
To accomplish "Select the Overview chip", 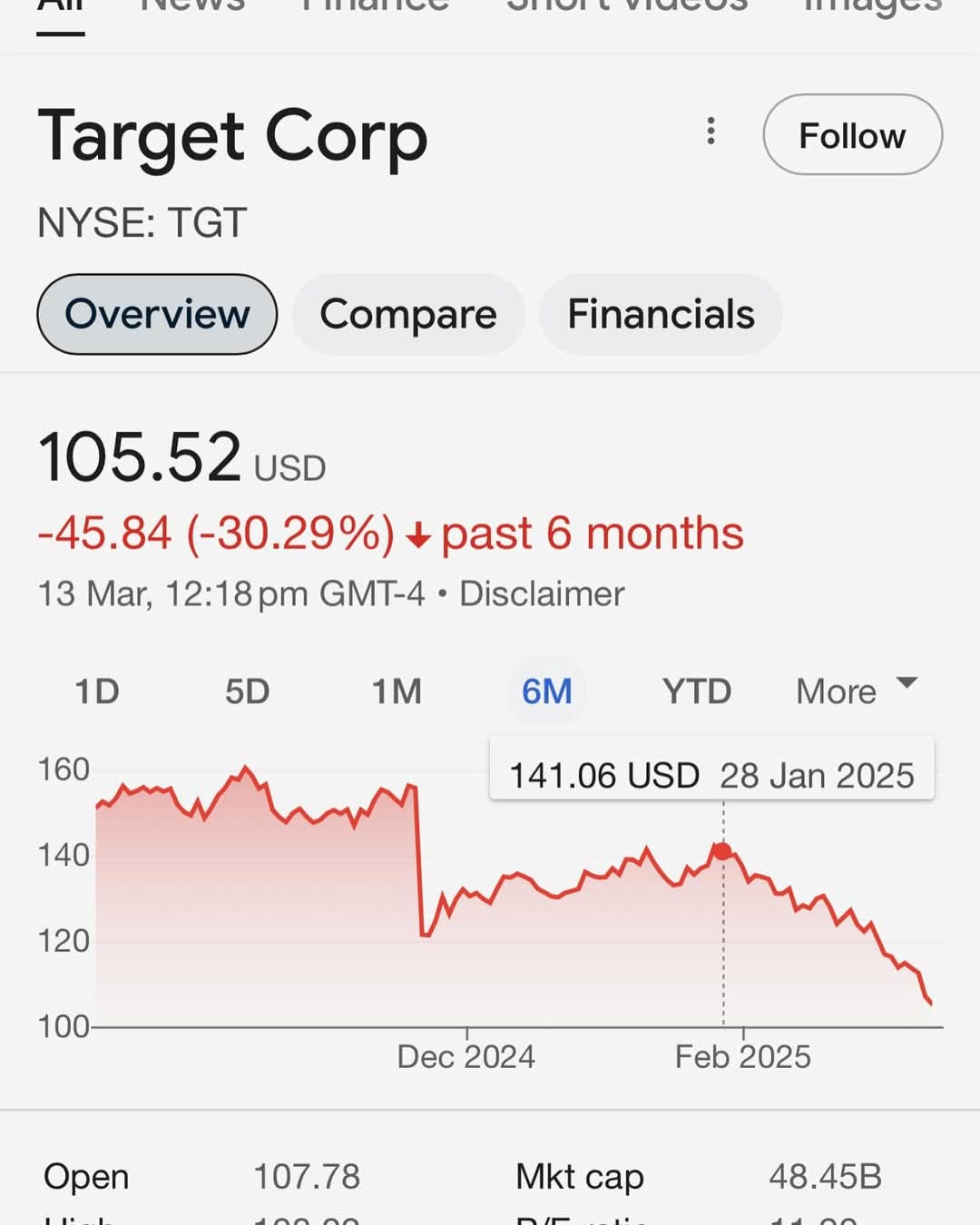I will pyautogui.click(x=157, y=314).
